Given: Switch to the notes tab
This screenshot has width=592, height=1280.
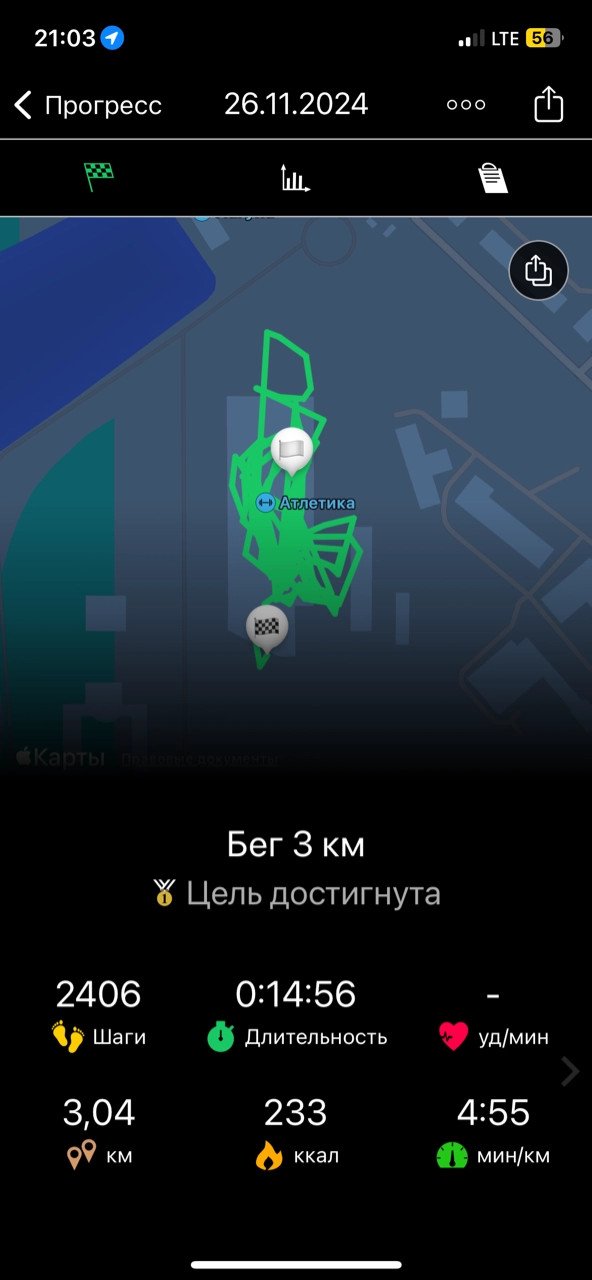Looking at the screenshot, I should click(492, 178).
